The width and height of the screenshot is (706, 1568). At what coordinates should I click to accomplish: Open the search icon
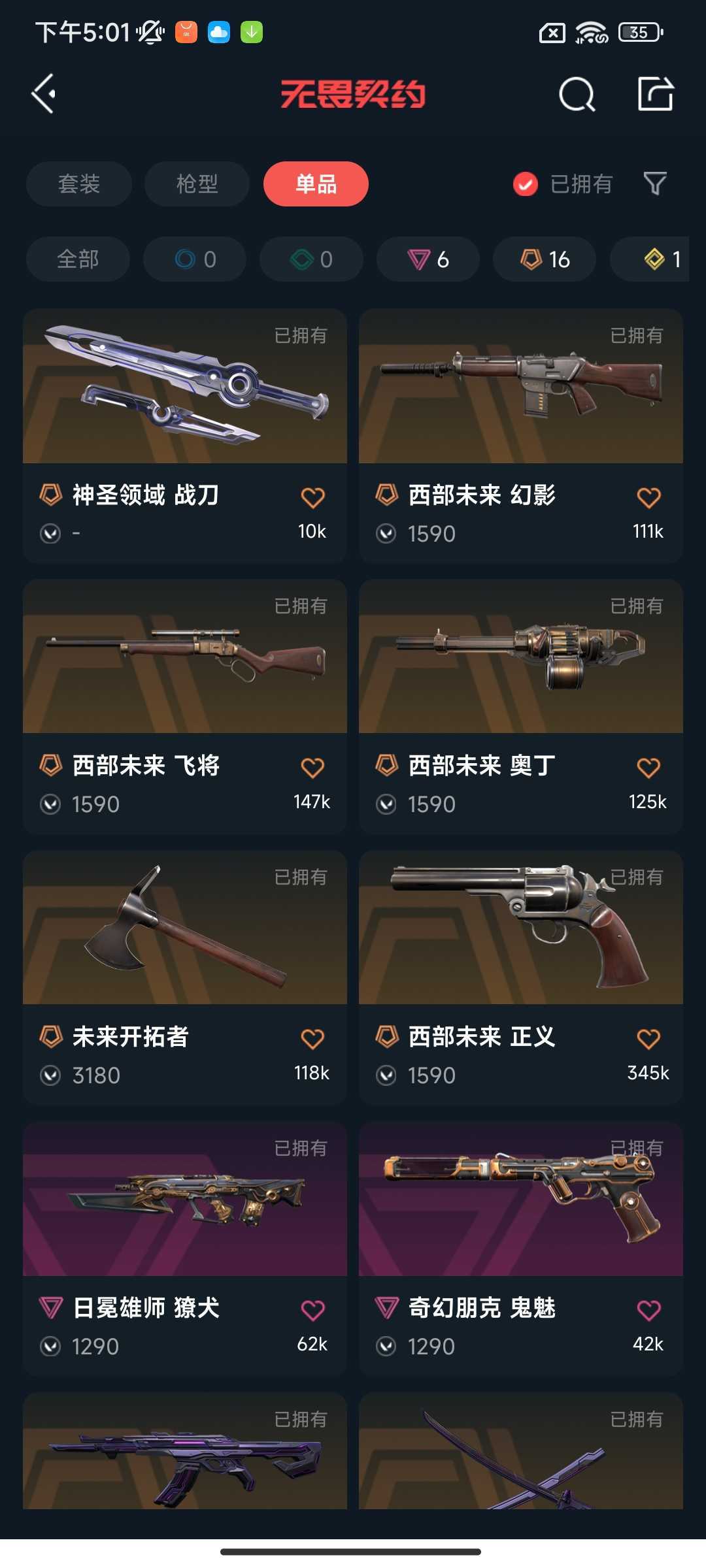tap(577, 95)
